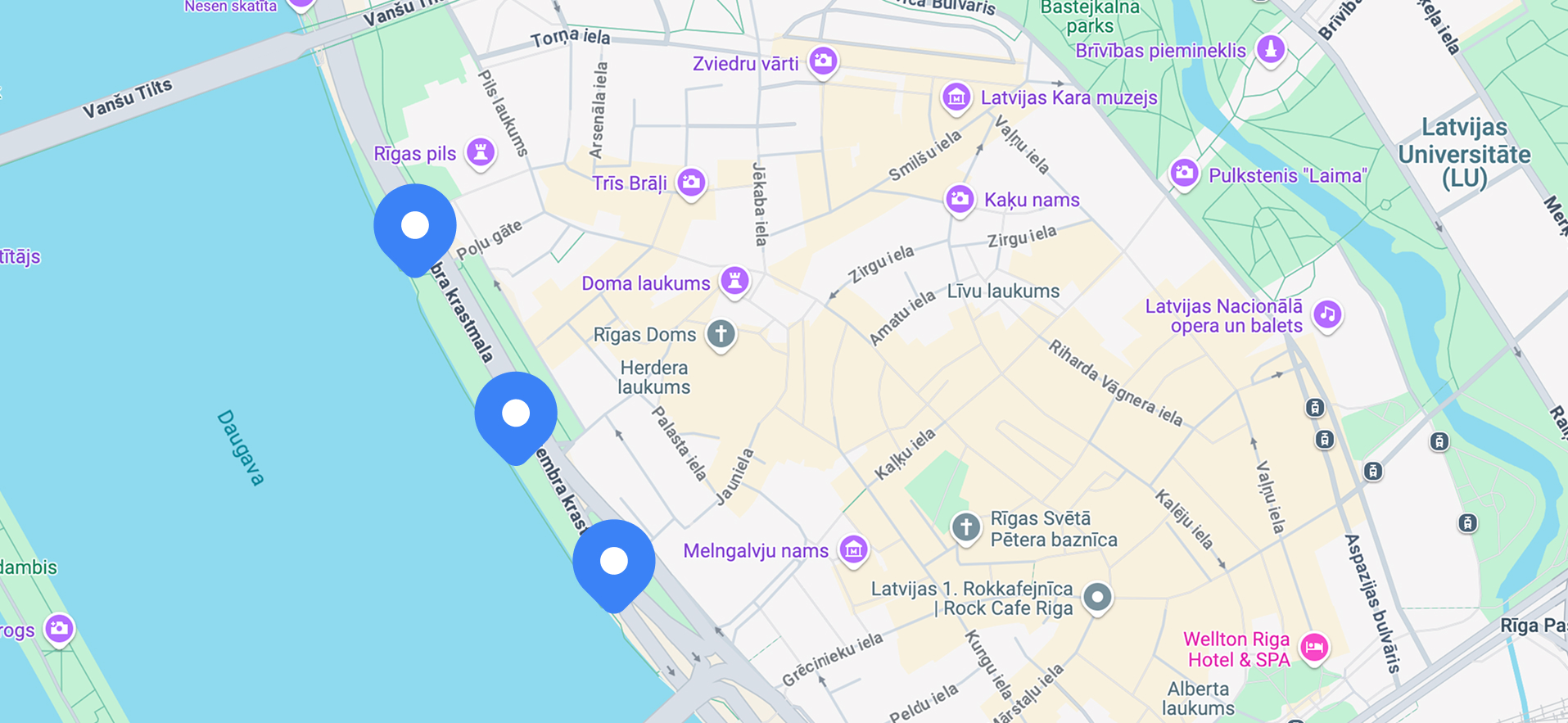
Task: Select the Brīvības piemineklis monument marker
Action: 1271,50
